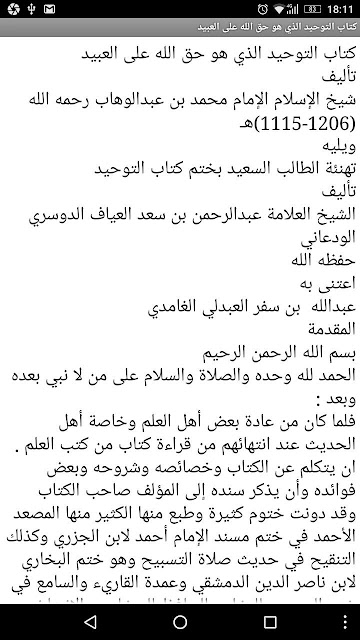Screen dimensions: 360x640
Task: Tap the system back button
Action: [x=90, y=622]
